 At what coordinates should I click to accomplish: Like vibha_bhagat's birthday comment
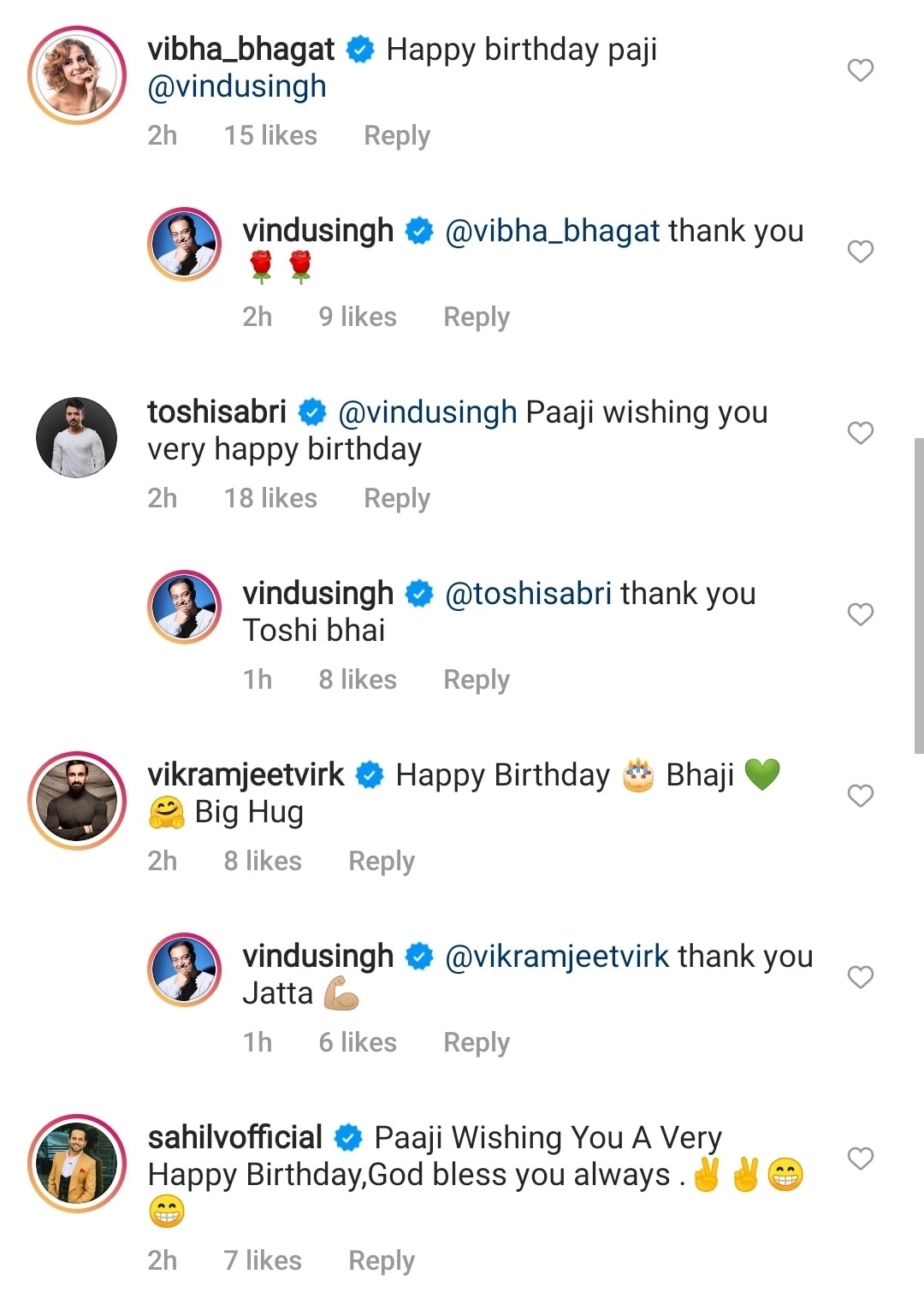click(x=860, y=70)
